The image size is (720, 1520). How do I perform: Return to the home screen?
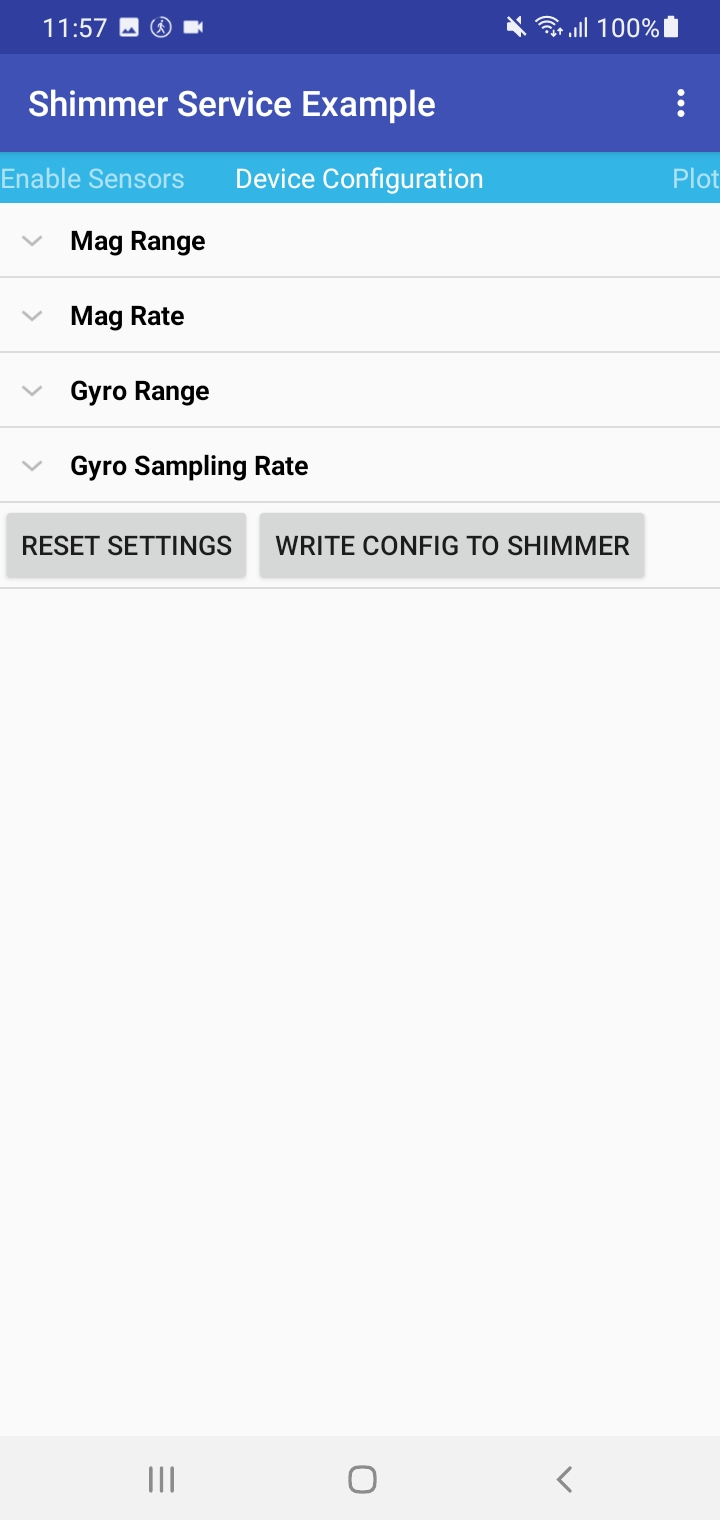[362, 1479]
